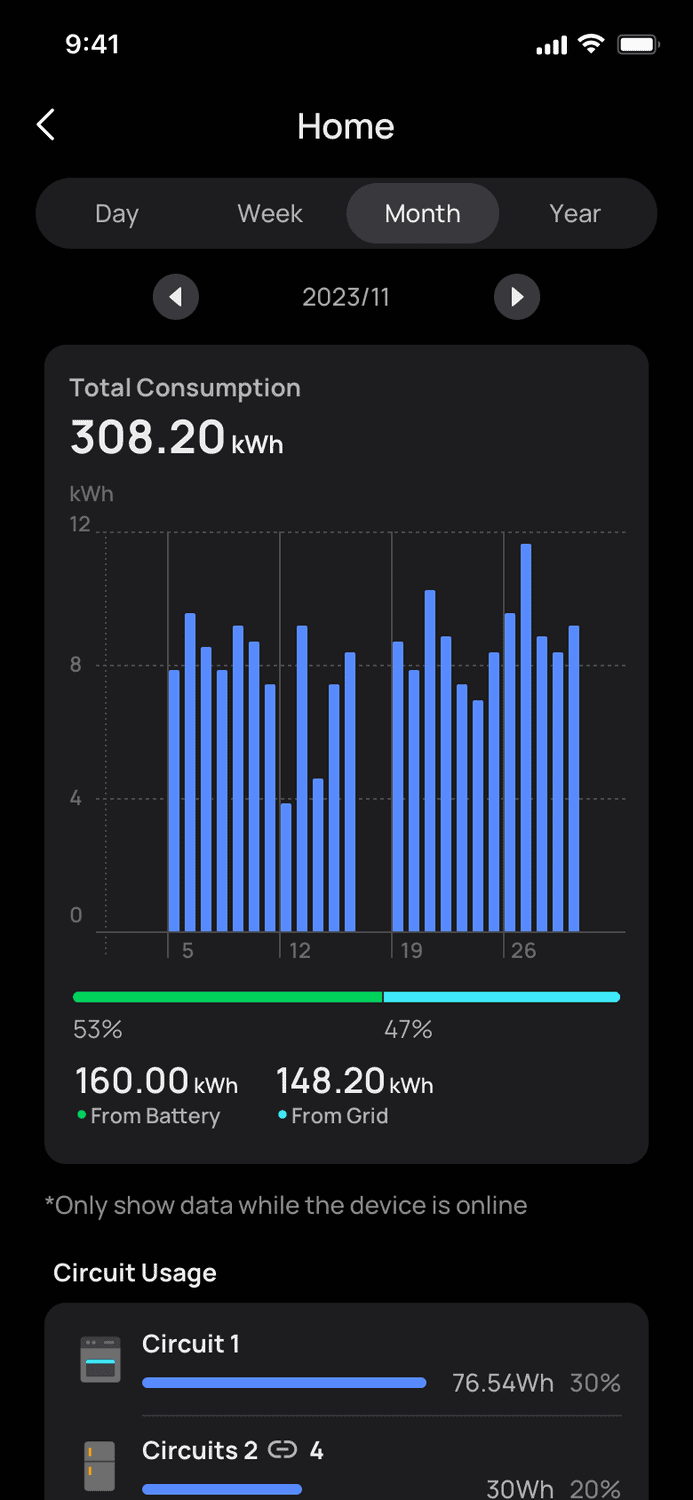693x1500 pixels.
Task: Open Circuits 2 usage details
Action: [x=346, y=1466]
